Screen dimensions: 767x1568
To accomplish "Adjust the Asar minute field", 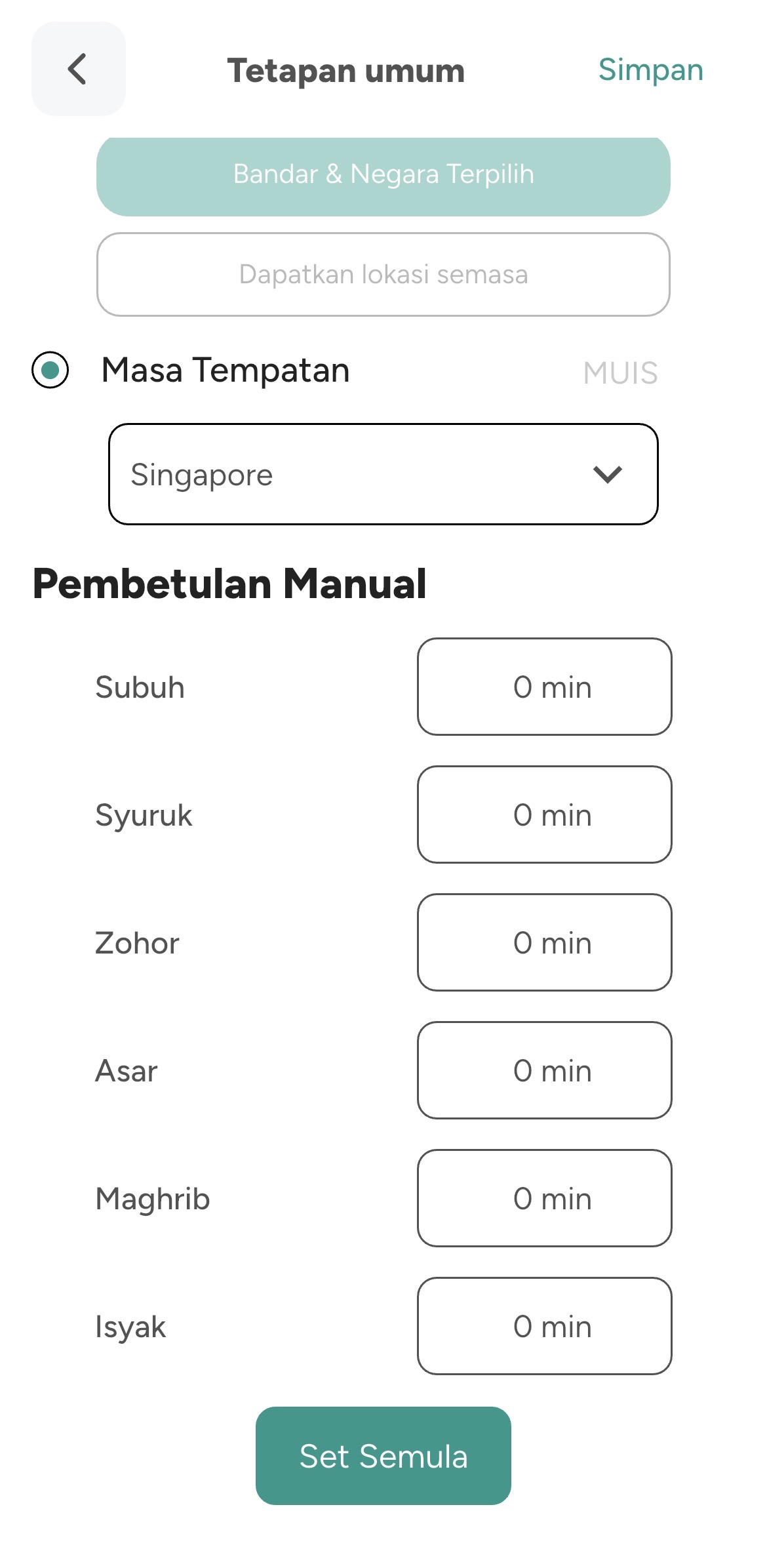I will pyautogui.click(x=544, y=1070).
